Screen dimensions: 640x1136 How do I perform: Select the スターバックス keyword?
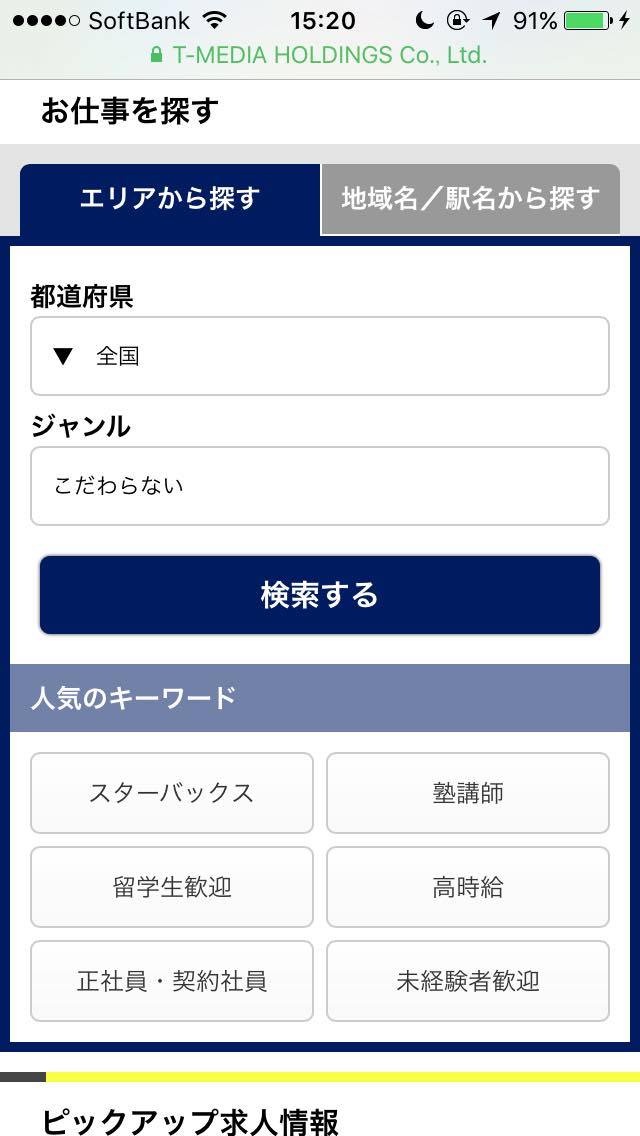tap(172, 793)
